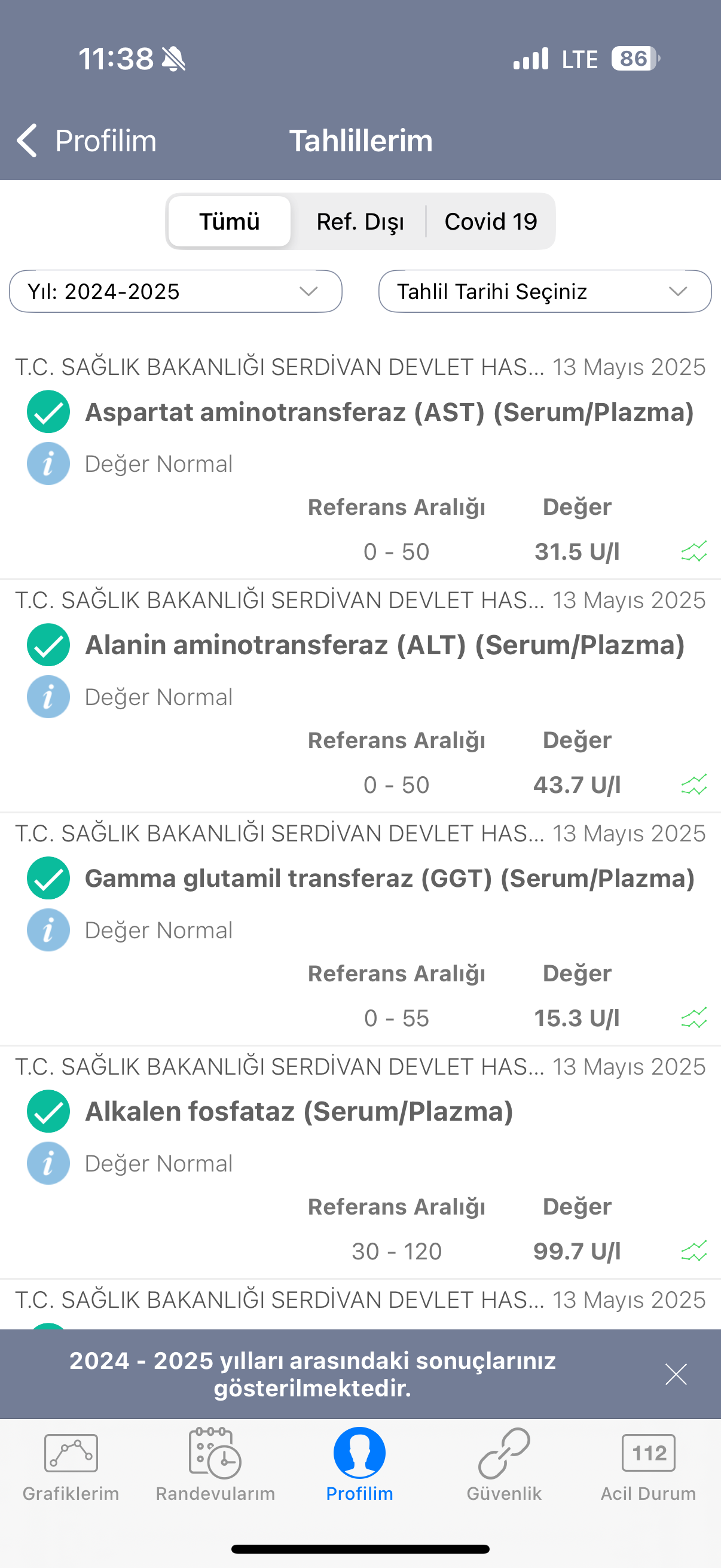Tap the info icon under Gamma glutamil transferaz
Viewport: 721px width, 1568px height.
click(48, 930)
